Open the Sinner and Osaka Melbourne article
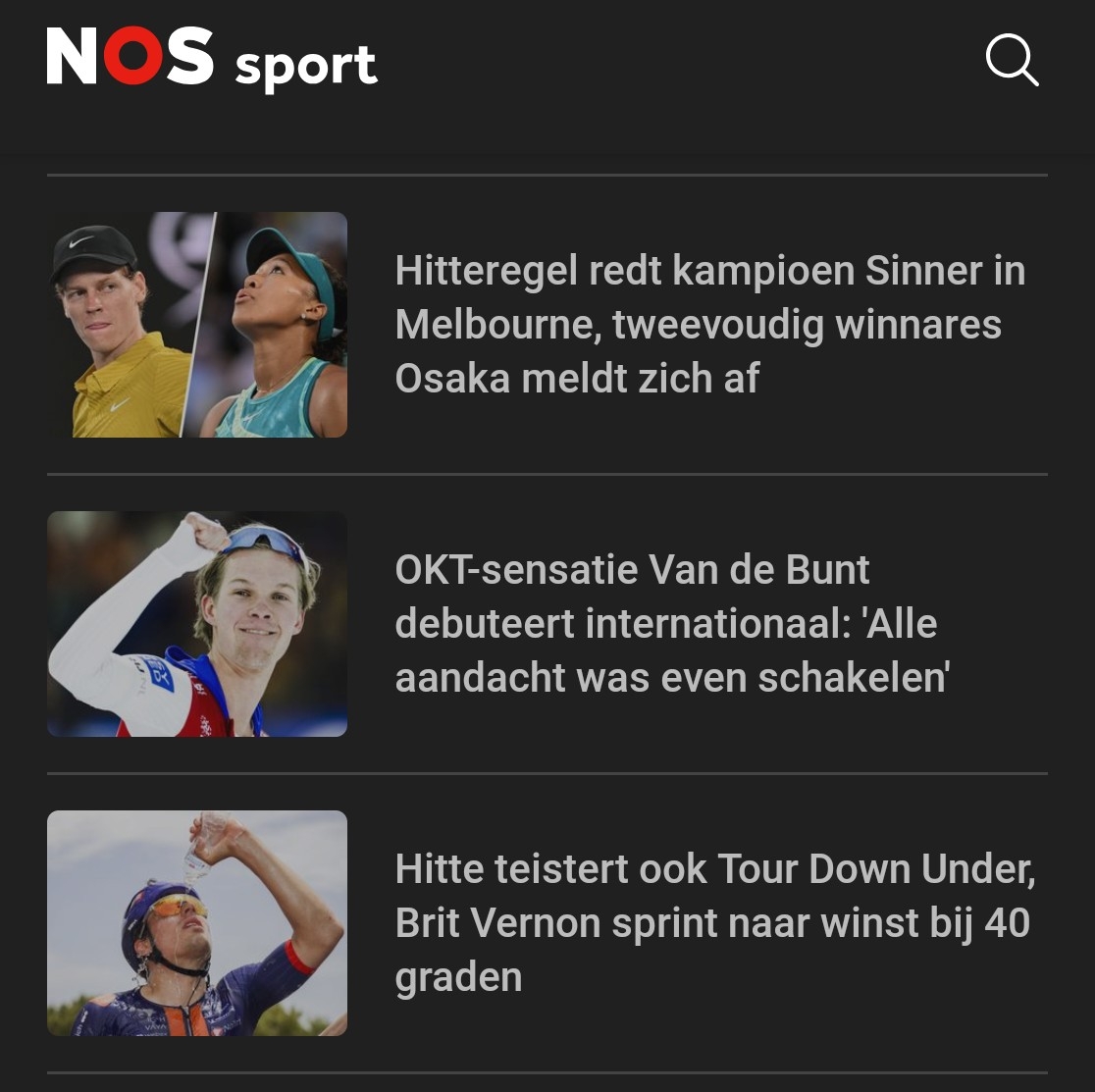1095x1092 pixels. click(x=708, y=325)
